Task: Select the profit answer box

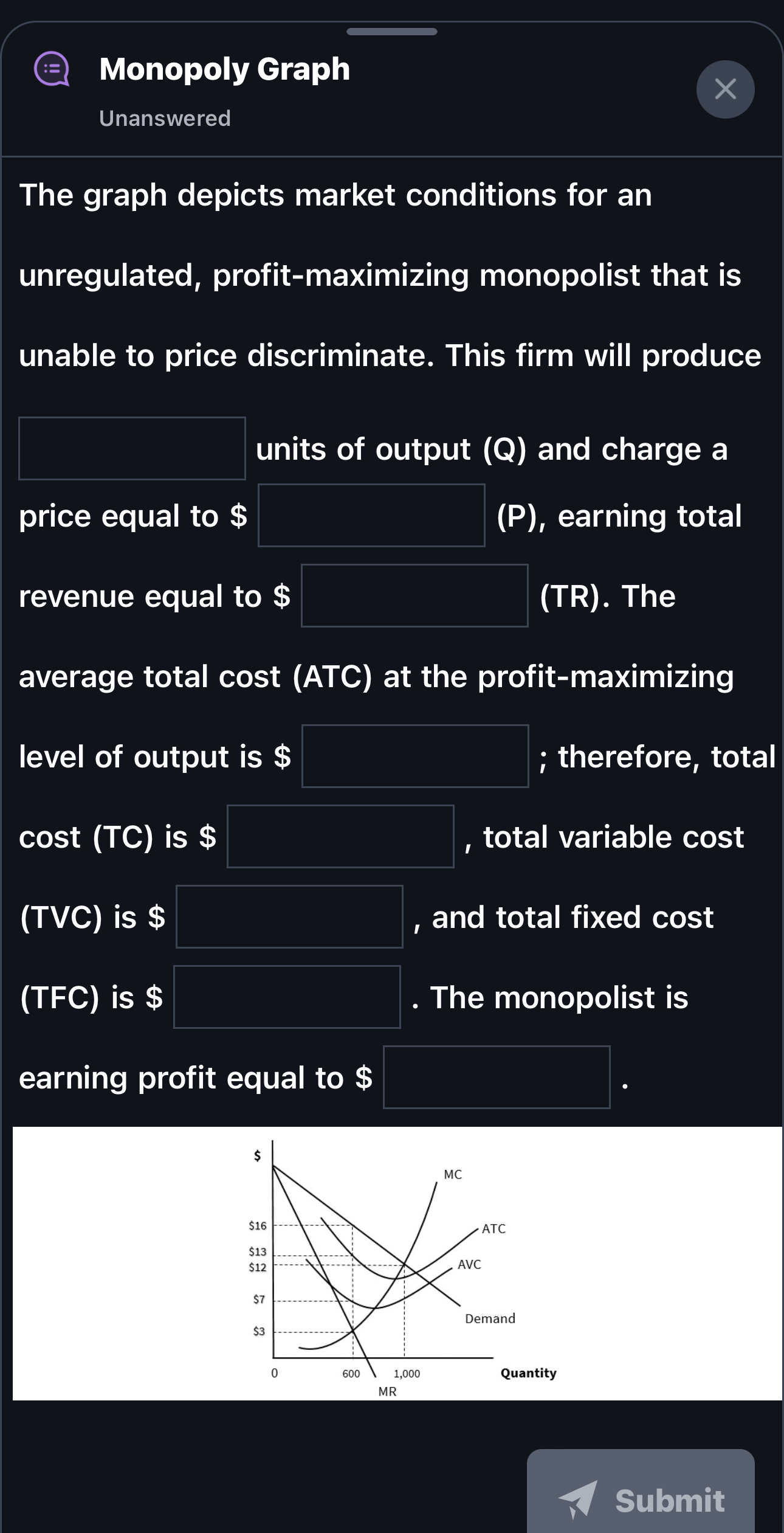Action: pyautogui.click(x=497, y=1077)
